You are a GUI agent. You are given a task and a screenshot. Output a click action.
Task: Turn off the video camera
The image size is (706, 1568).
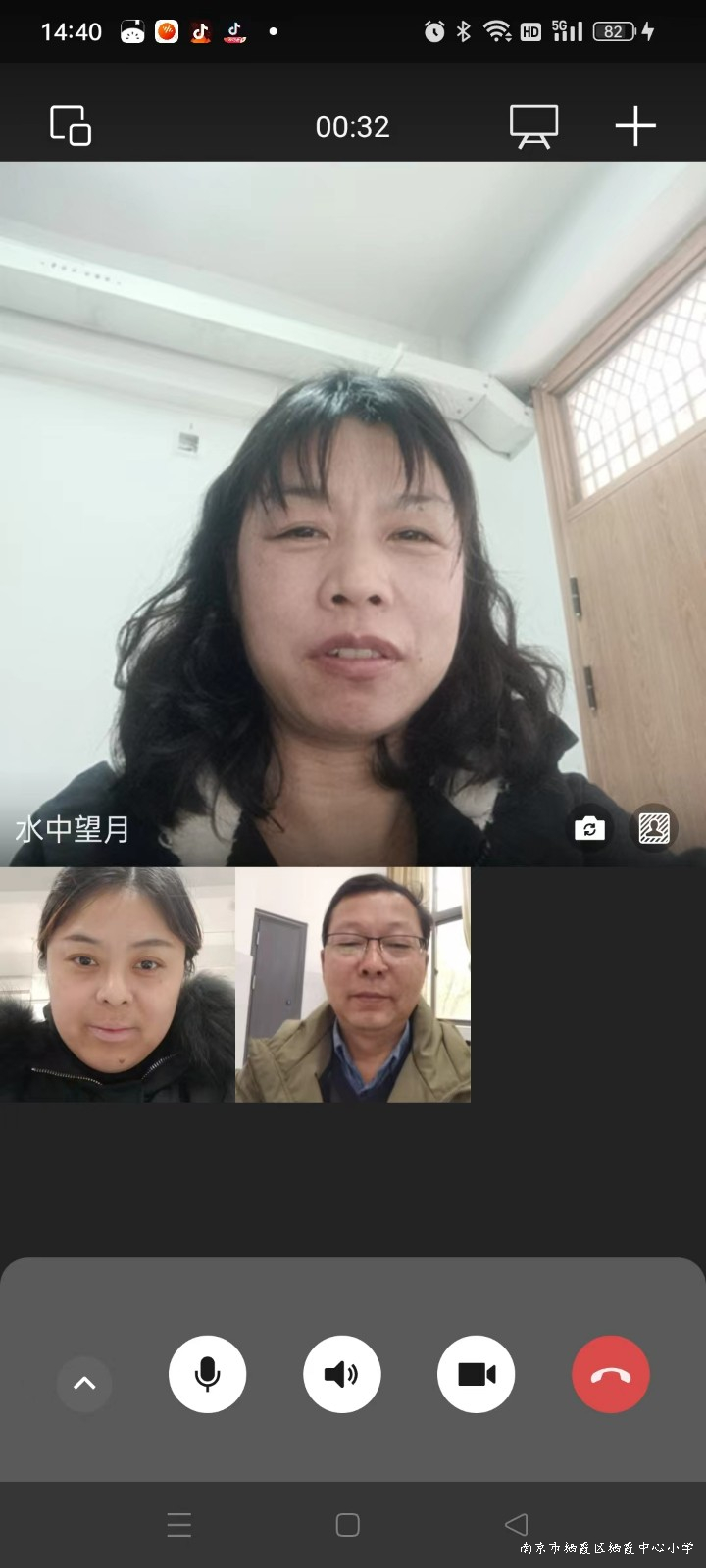[477, 1374]
